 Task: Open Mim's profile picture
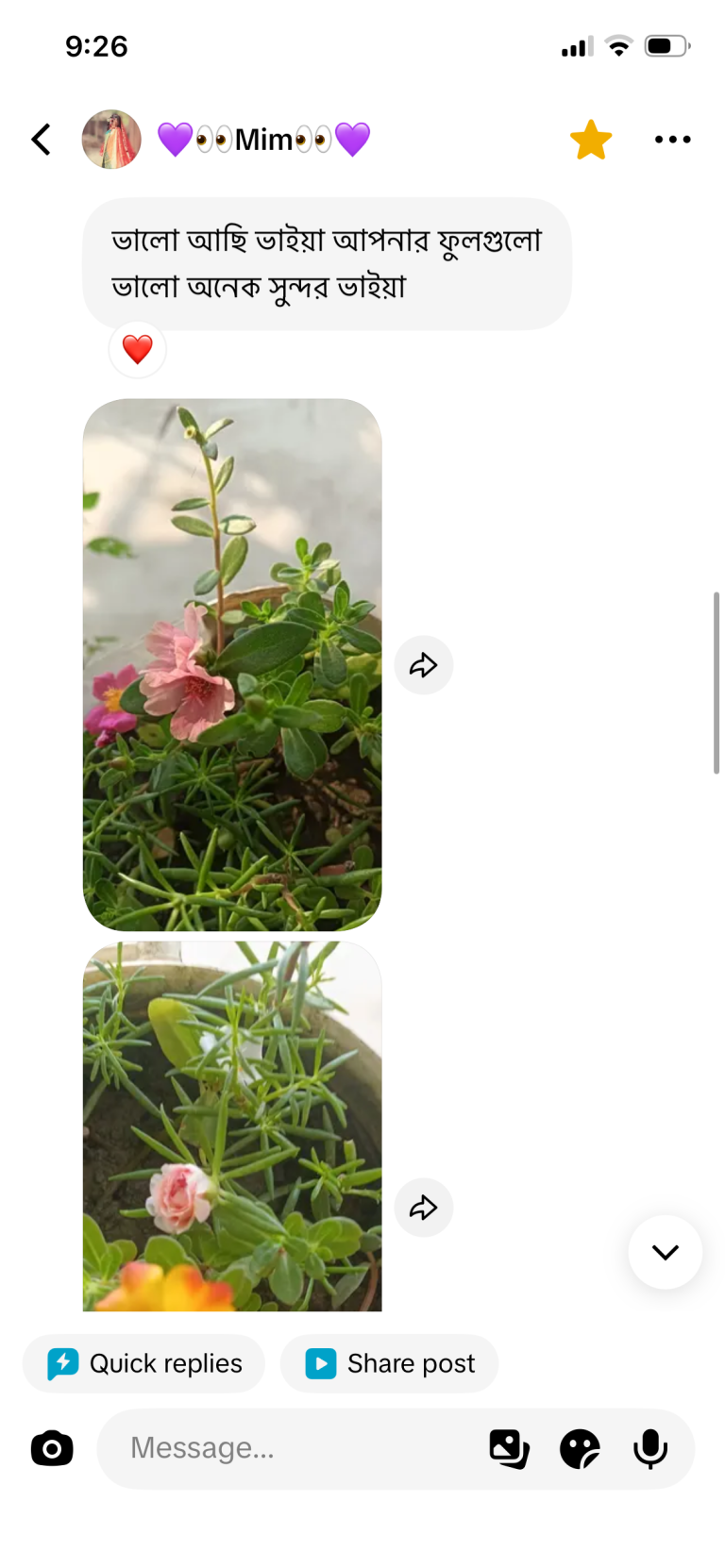111,140
